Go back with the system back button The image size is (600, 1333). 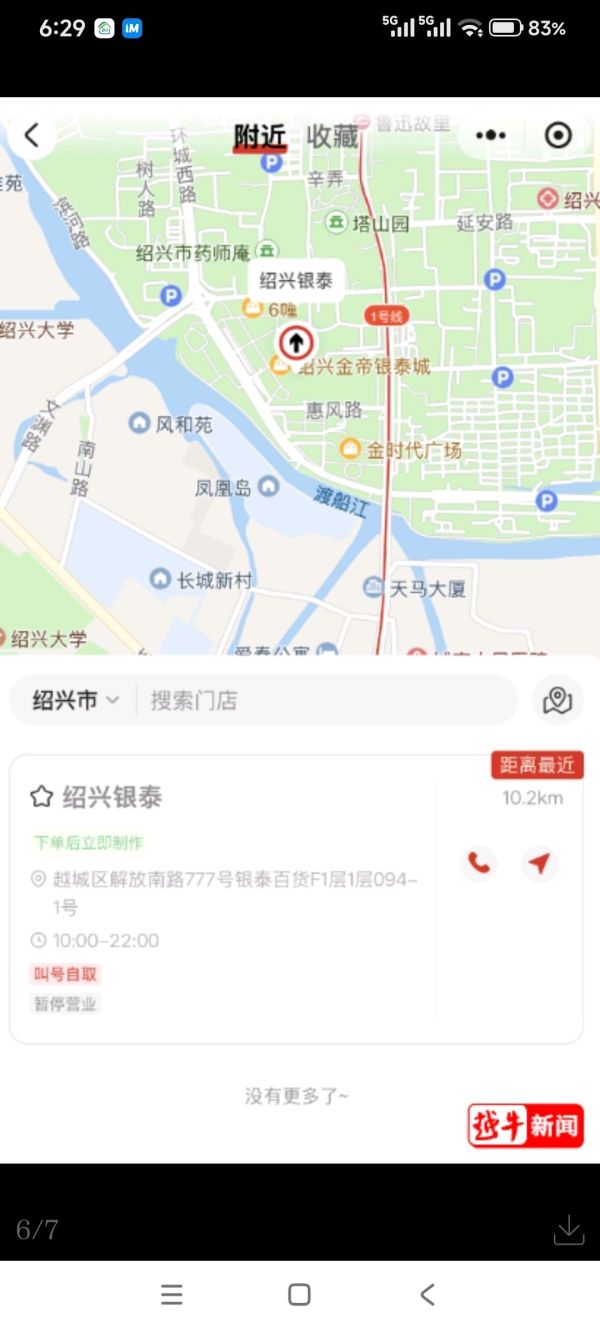pos(427,1295)
